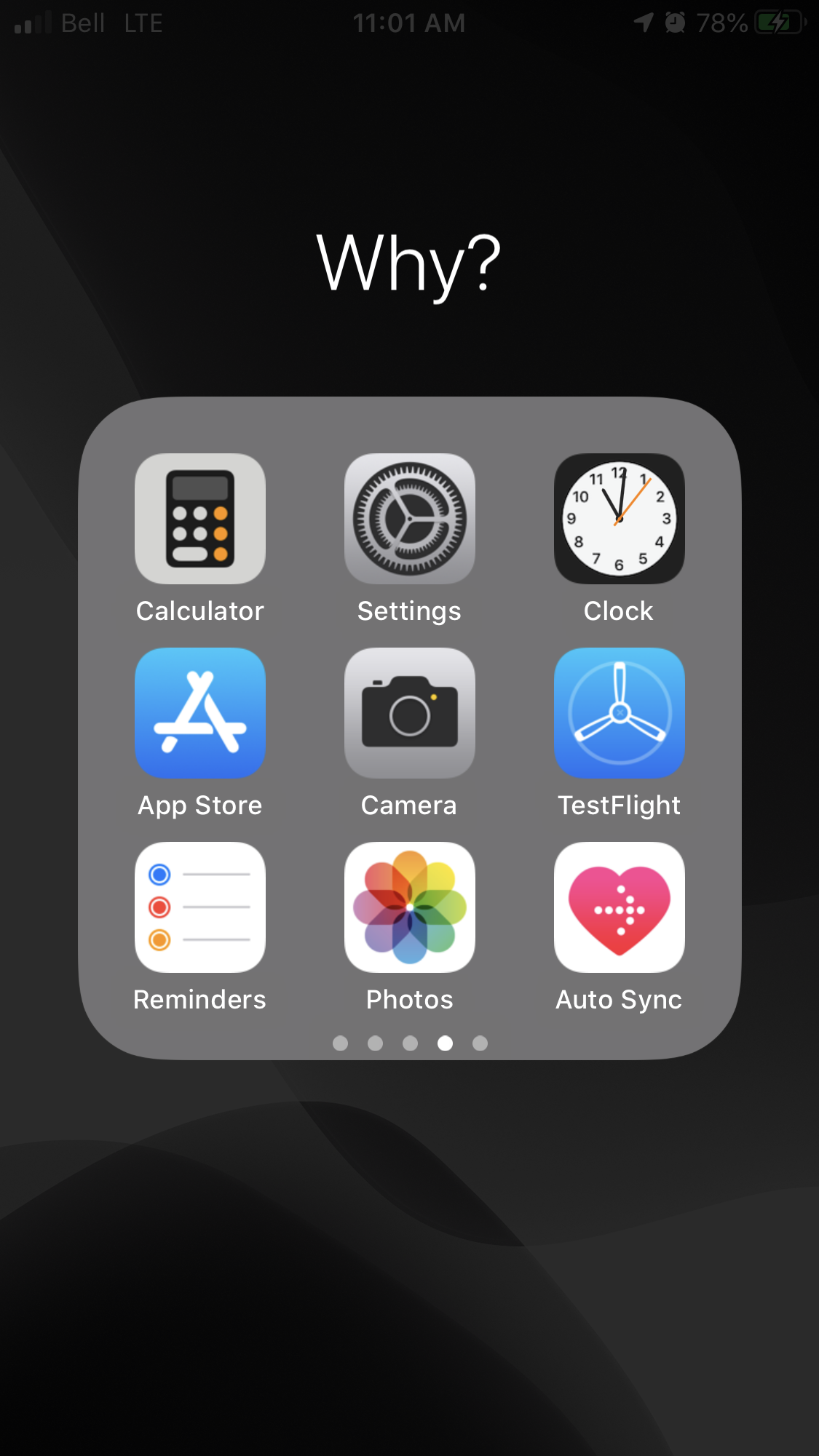This screenshot has width=819, height=1456.
Task: Open the Camera app
Action: (409, 713)
